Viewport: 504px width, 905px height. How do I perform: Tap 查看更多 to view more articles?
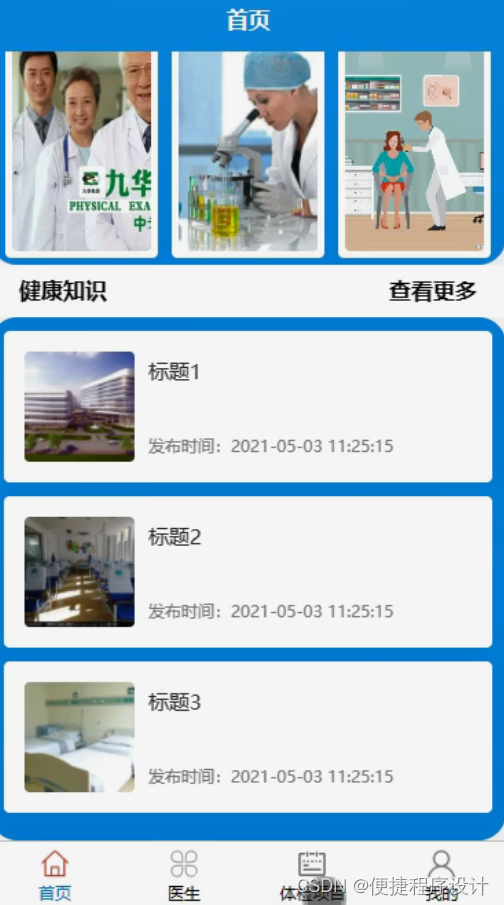432,291
